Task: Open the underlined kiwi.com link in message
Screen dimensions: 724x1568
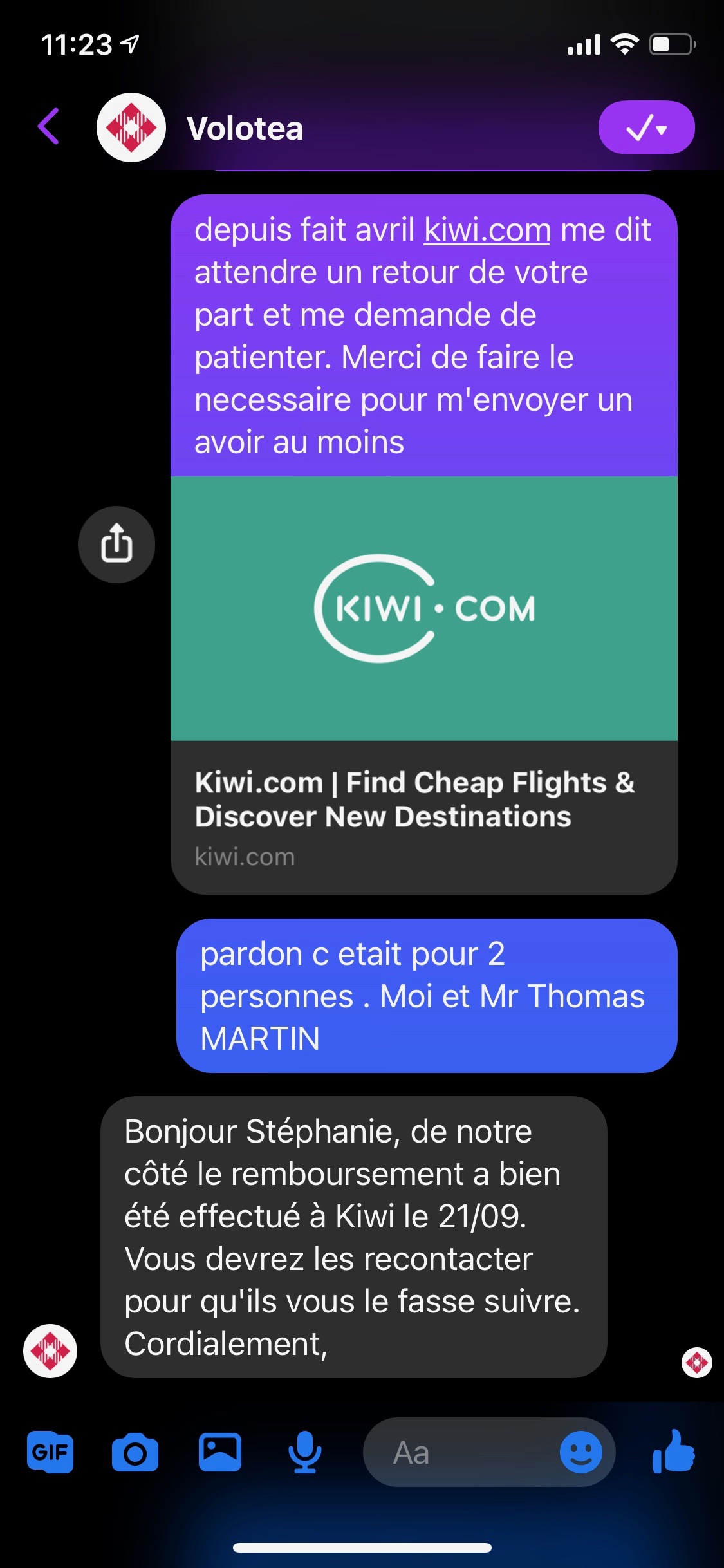Action: point(487,230)
